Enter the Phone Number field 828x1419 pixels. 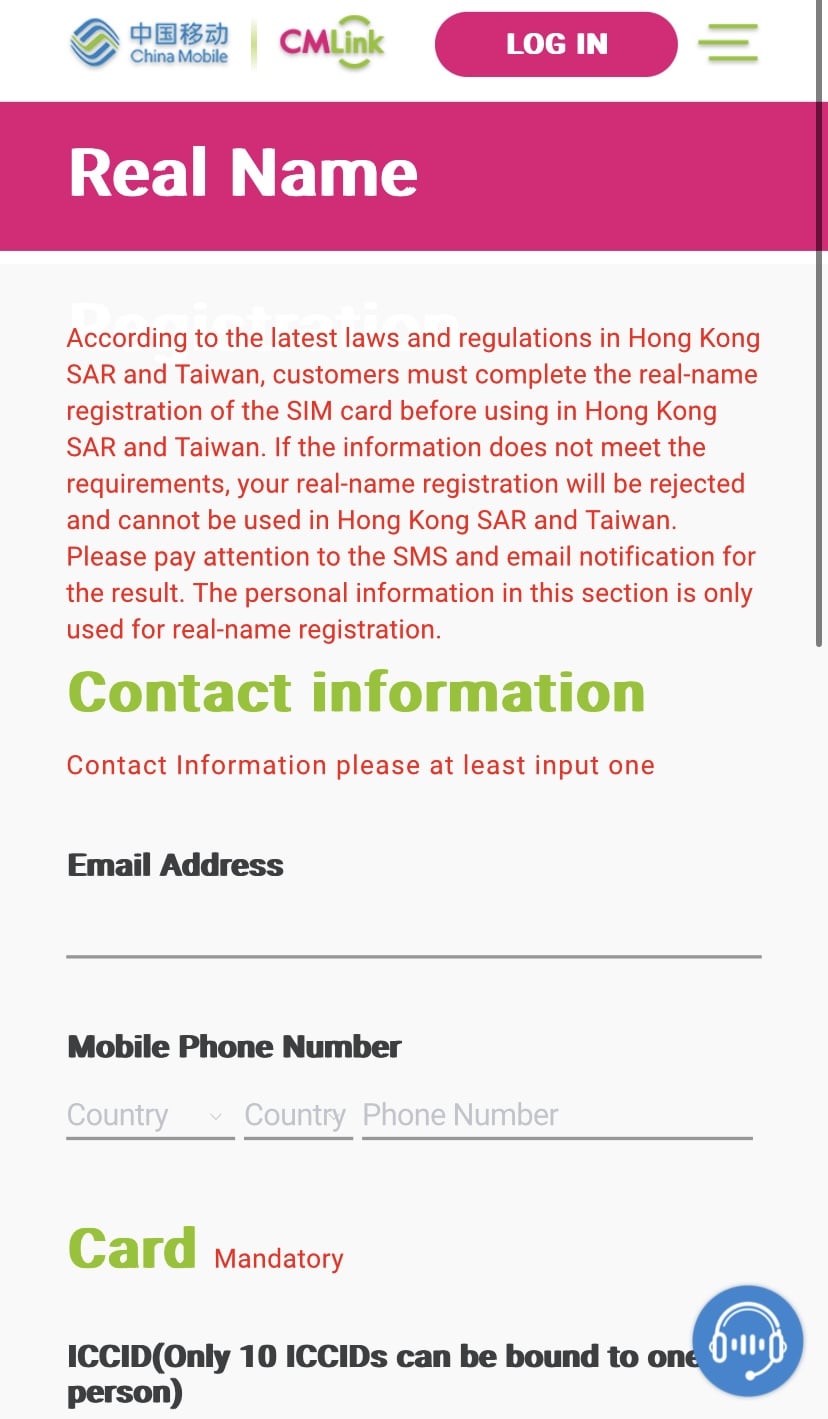[x=555, y=1115]
